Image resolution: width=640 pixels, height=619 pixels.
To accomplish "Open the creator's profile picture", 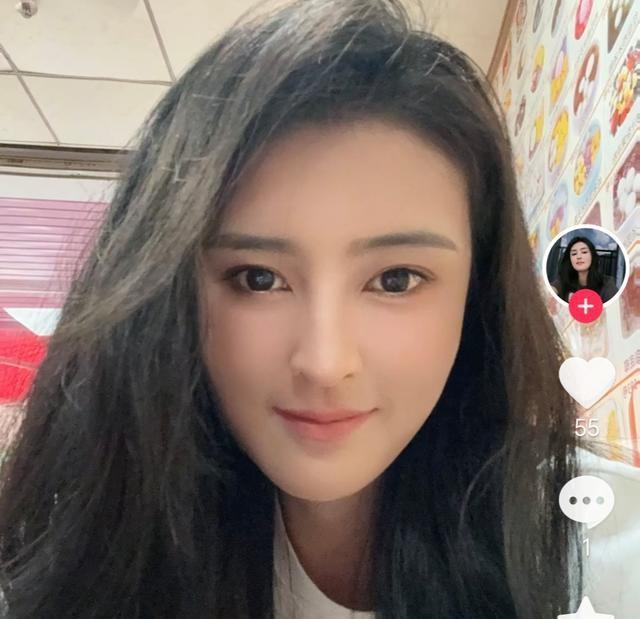I will click(585, 262).
